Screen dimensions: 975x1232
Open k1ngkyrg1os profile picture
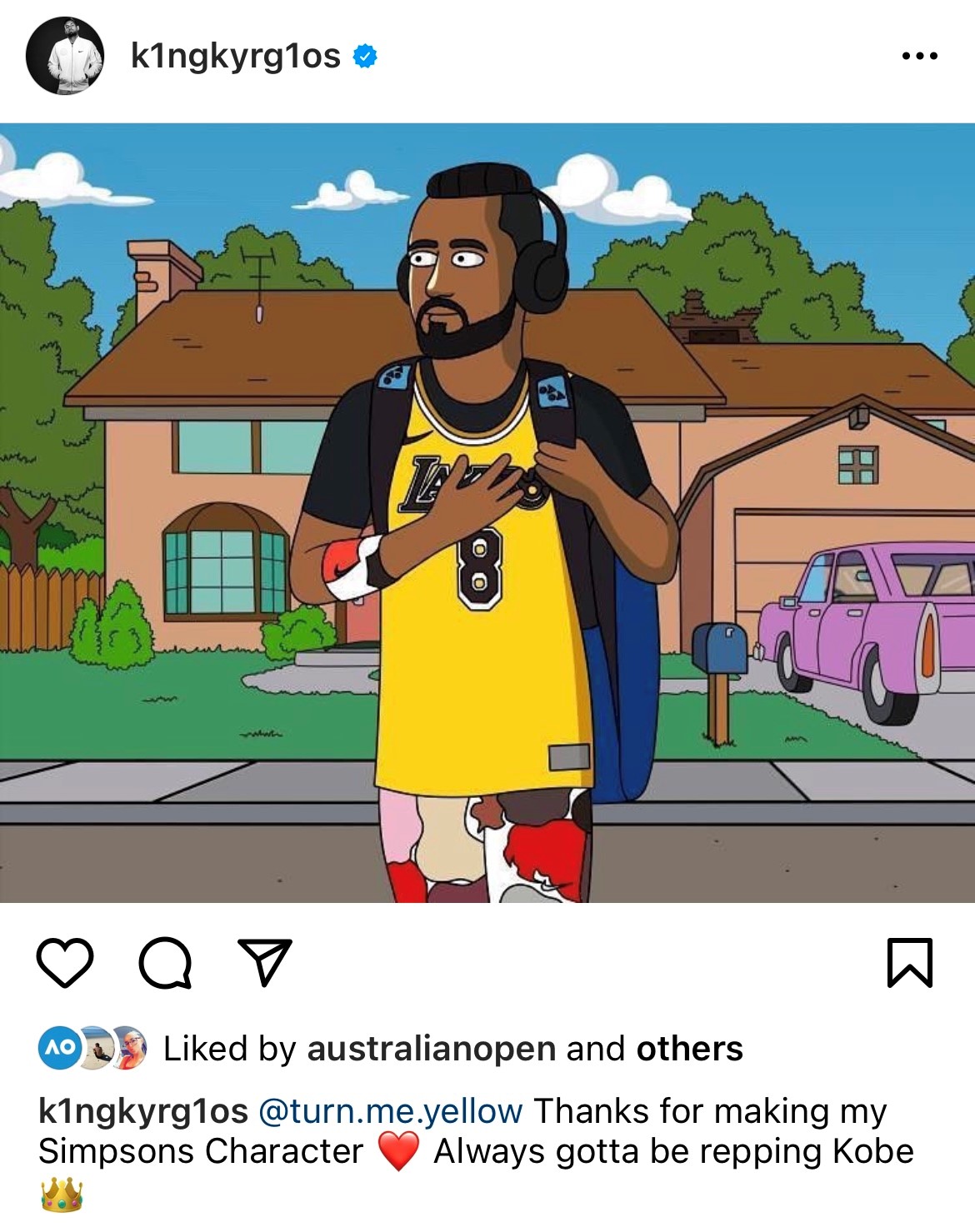(65, 56)
